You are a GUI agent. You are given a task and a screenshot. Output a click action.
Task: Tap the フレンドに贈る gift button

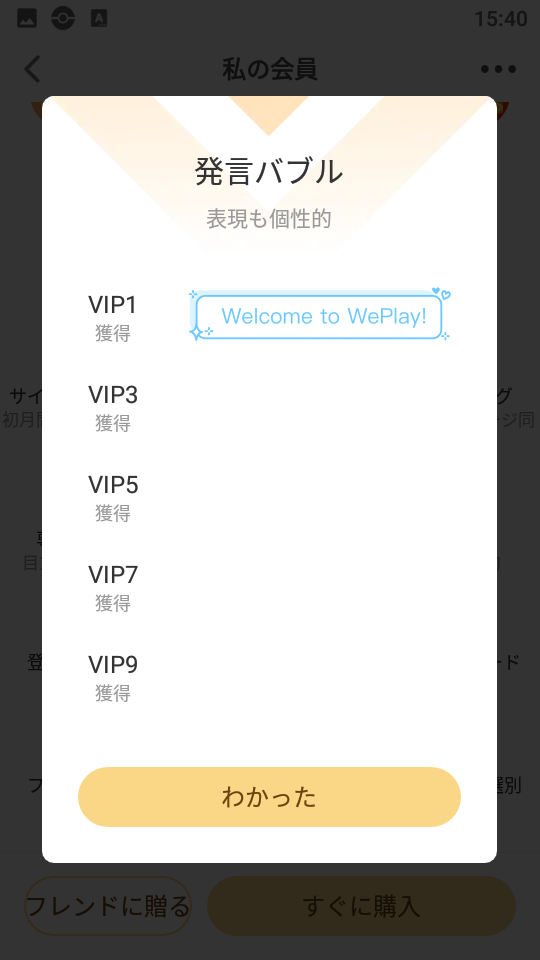point(108,906)
